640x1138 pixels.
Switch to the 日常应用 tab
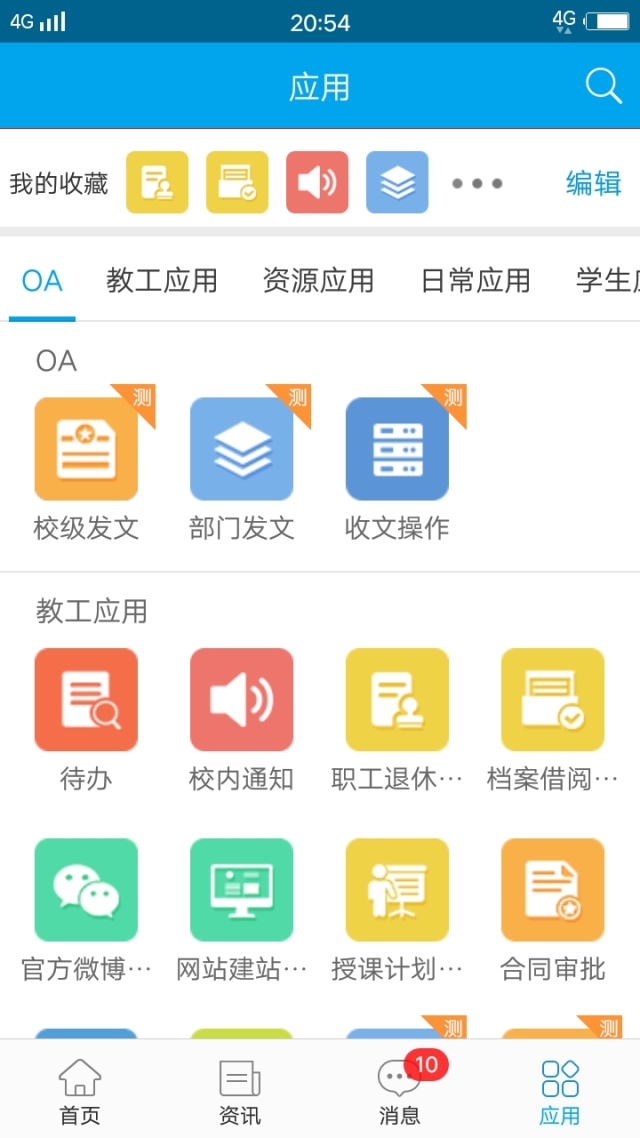[x=475, y=281]
